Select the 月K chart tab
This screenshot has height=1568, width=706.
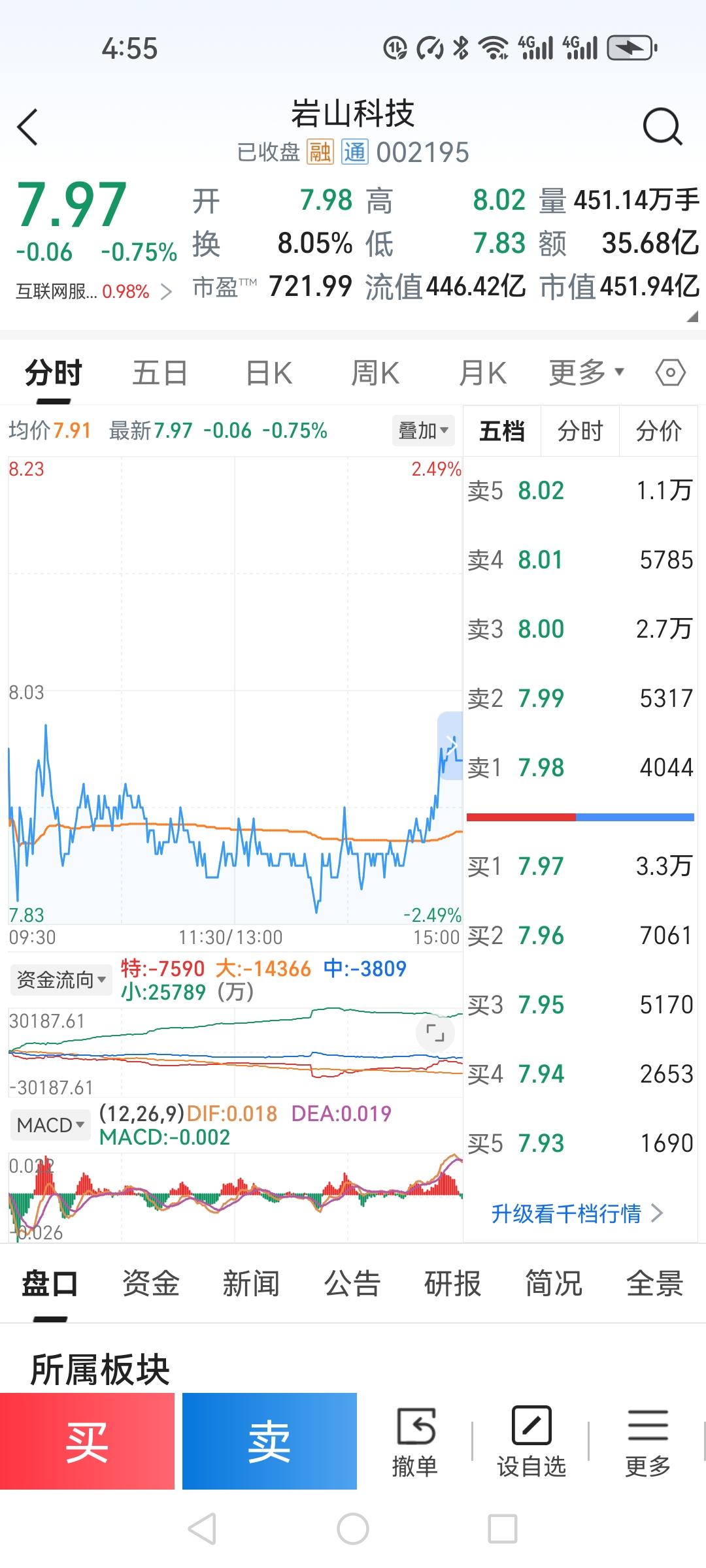(482, 373)
